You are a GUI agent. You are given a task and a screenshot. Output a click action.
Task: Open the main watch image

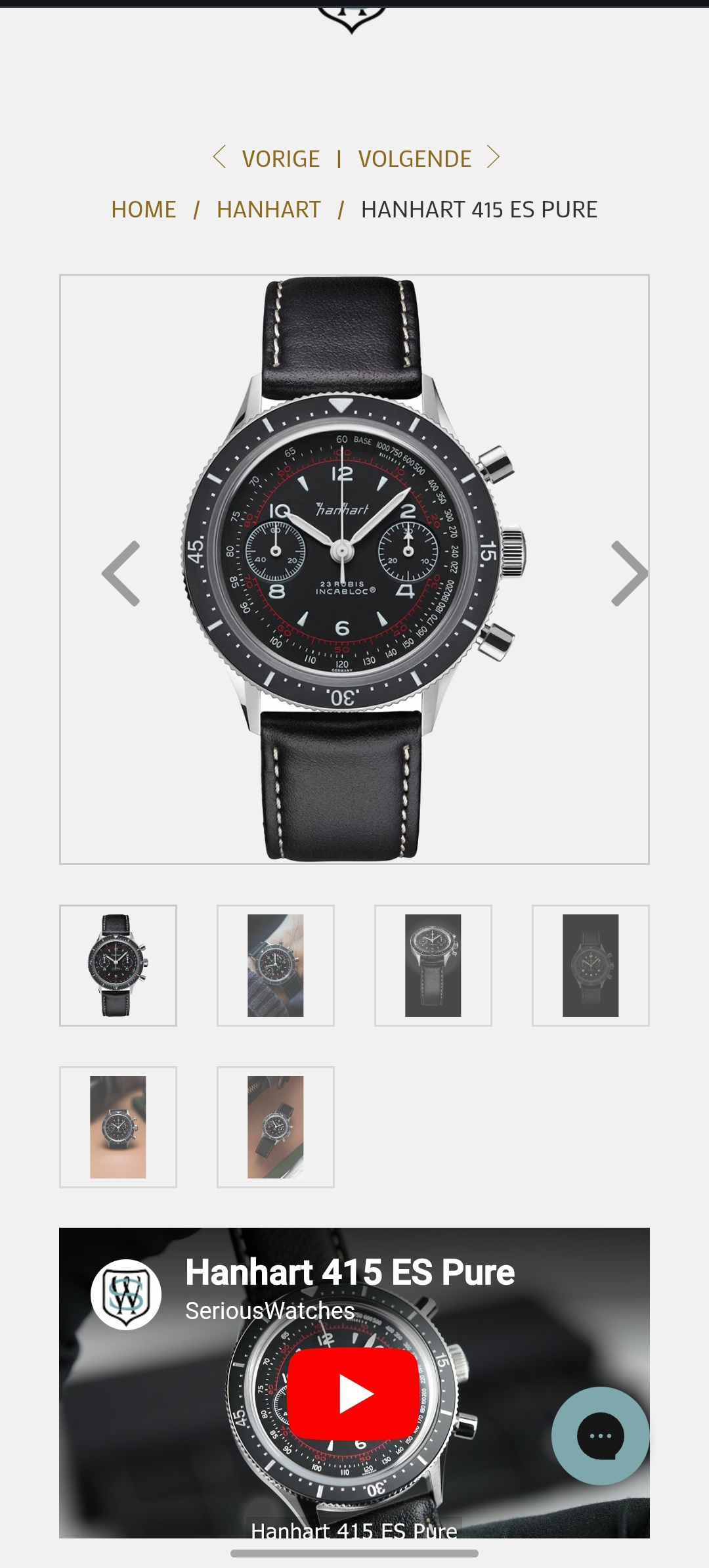(354, 569)
